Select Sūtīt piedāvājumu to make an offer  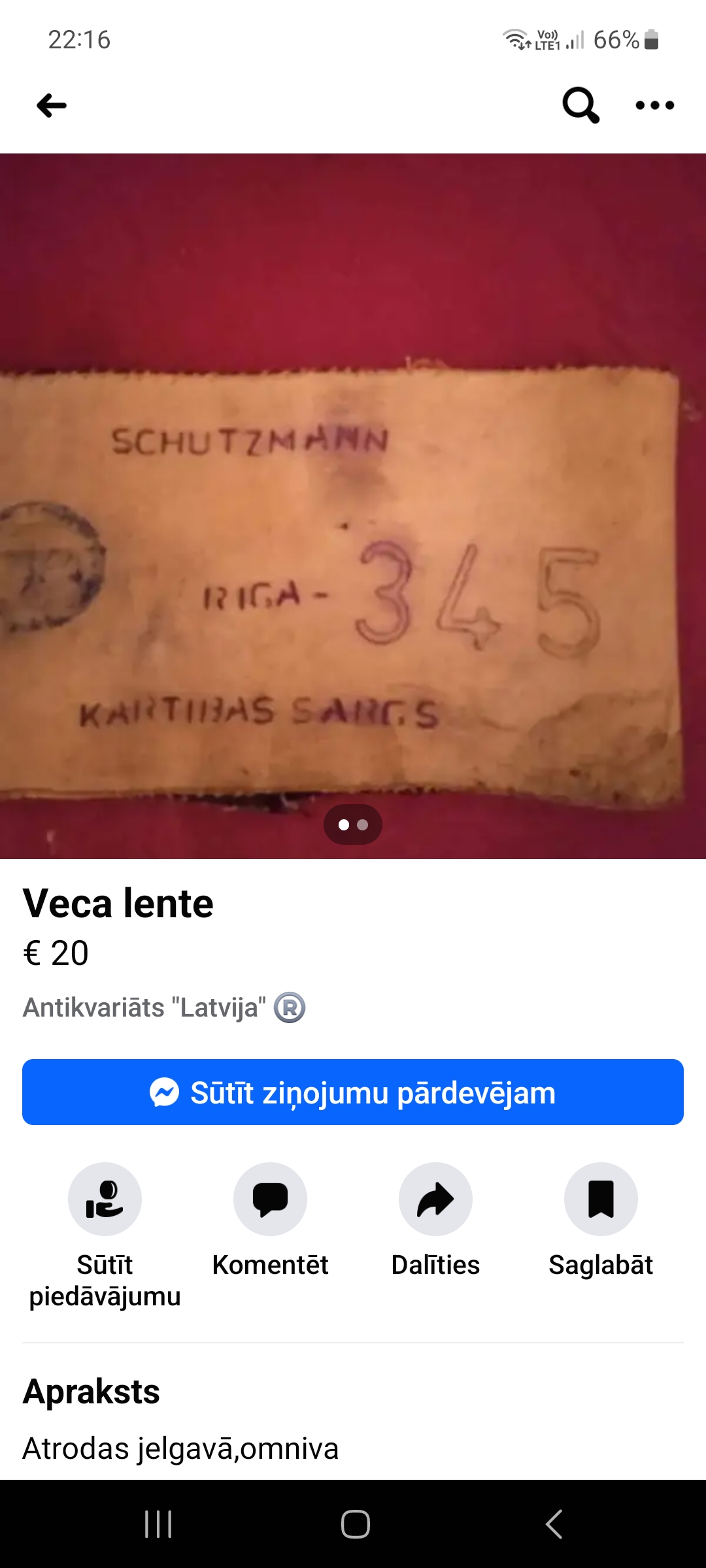(105, 1236)
